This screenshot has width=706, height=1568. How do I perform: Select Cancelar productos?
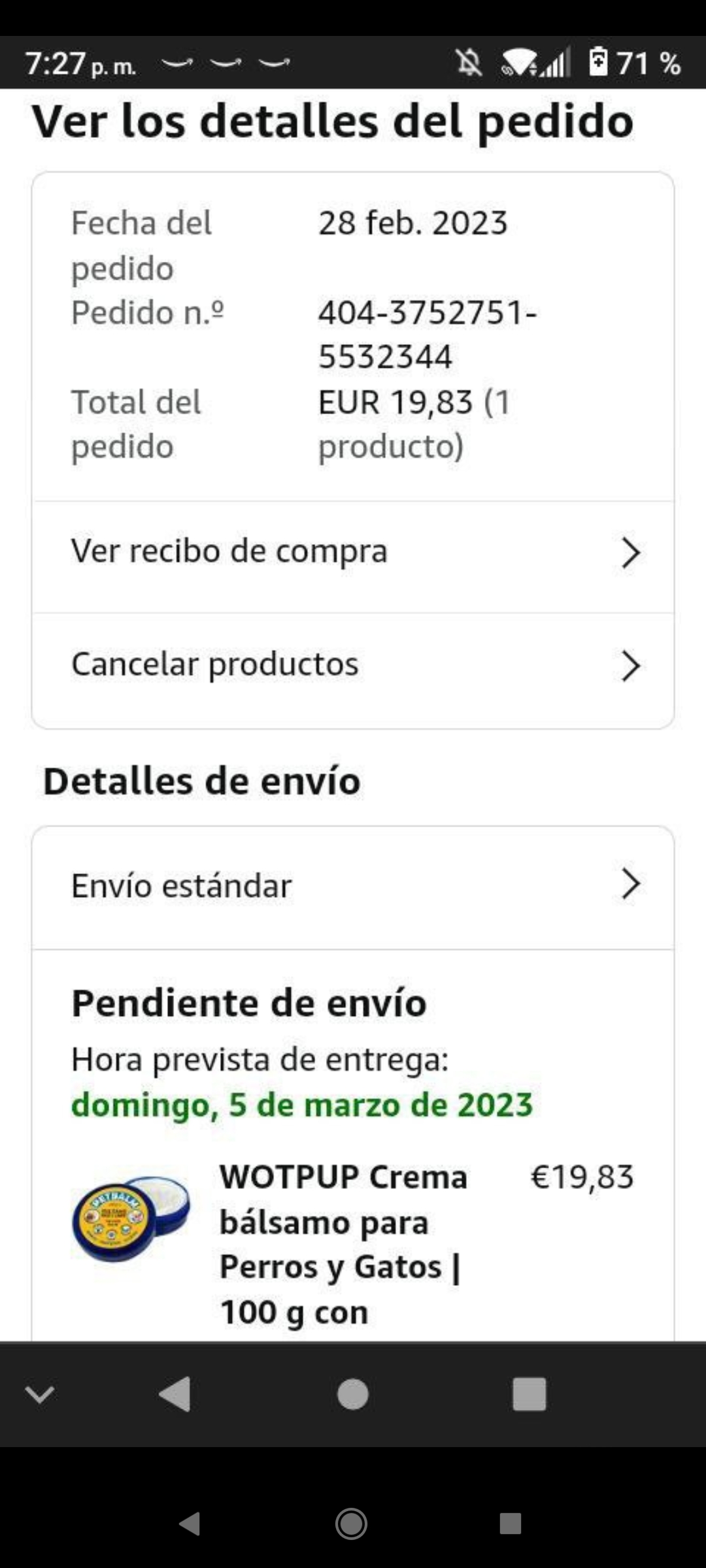point(353,665)
